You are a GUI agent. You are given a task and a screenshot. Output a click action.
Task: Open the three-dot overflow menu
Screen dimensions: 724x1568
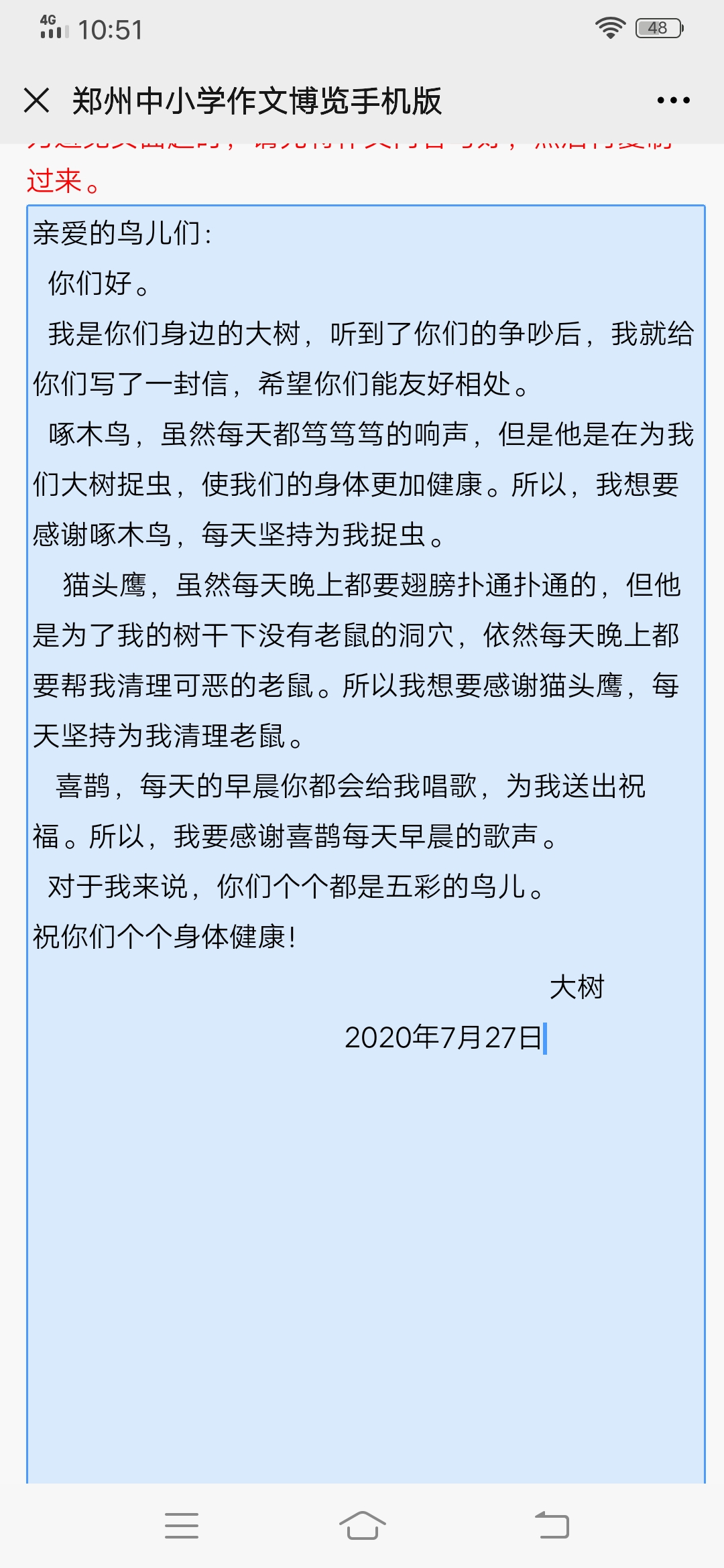673,101
